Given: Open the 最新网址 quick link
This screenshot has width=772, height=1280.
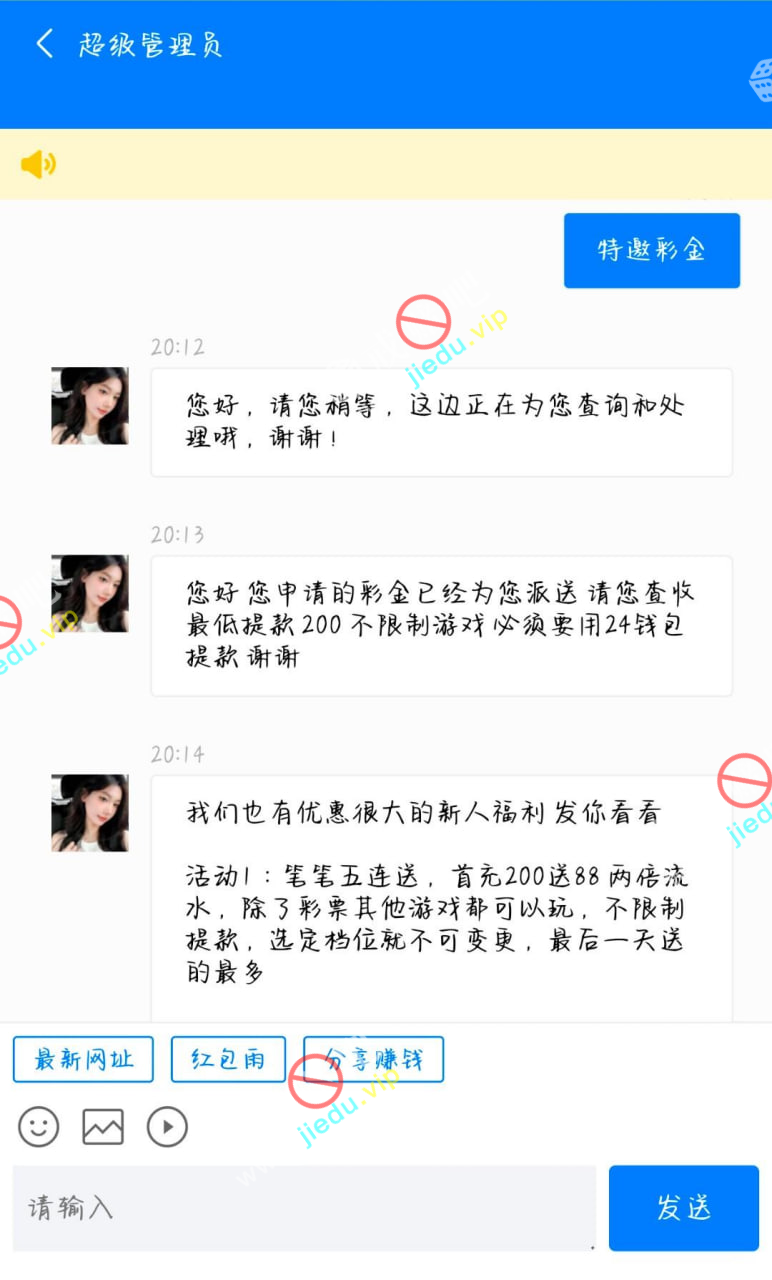Looking at the screenshot, I should pyautogui.click(x=83, y=1059).
